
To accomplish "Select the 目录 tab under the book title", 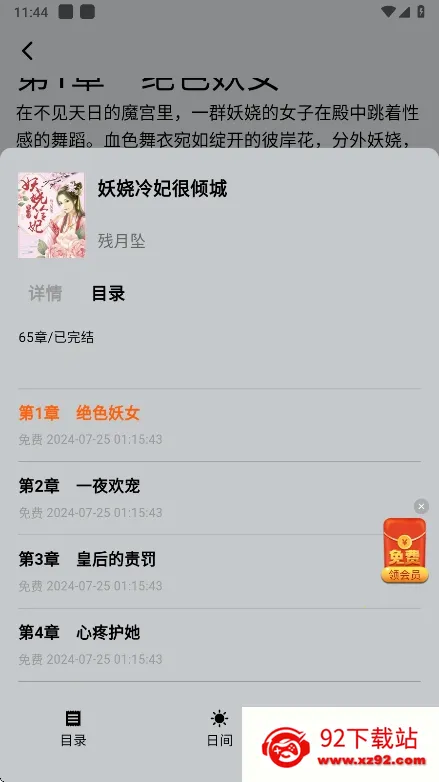I will (x=108, y=293).
